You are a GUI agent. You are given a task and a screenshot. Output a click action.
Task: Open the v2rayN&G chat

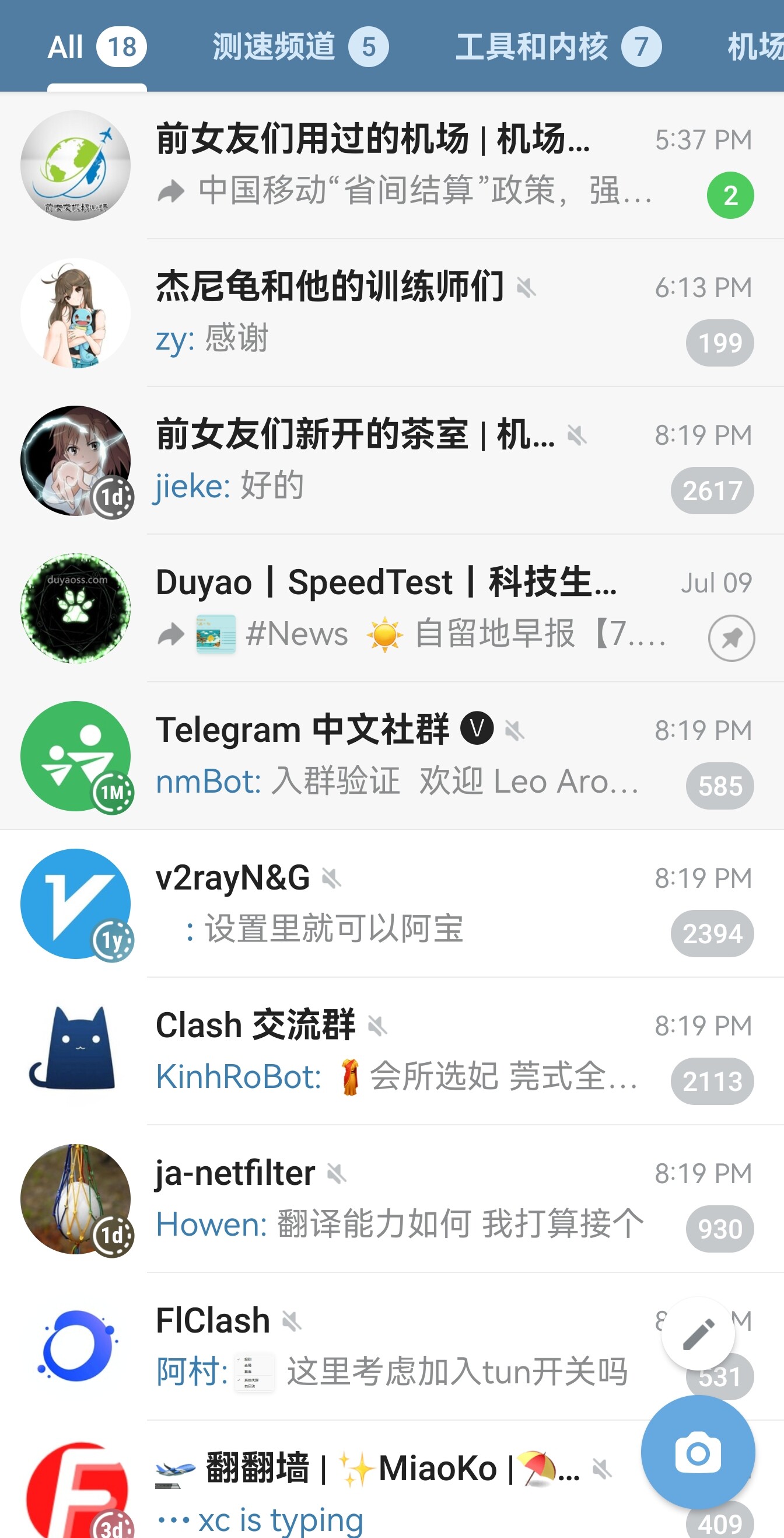[x=392, y=904]
